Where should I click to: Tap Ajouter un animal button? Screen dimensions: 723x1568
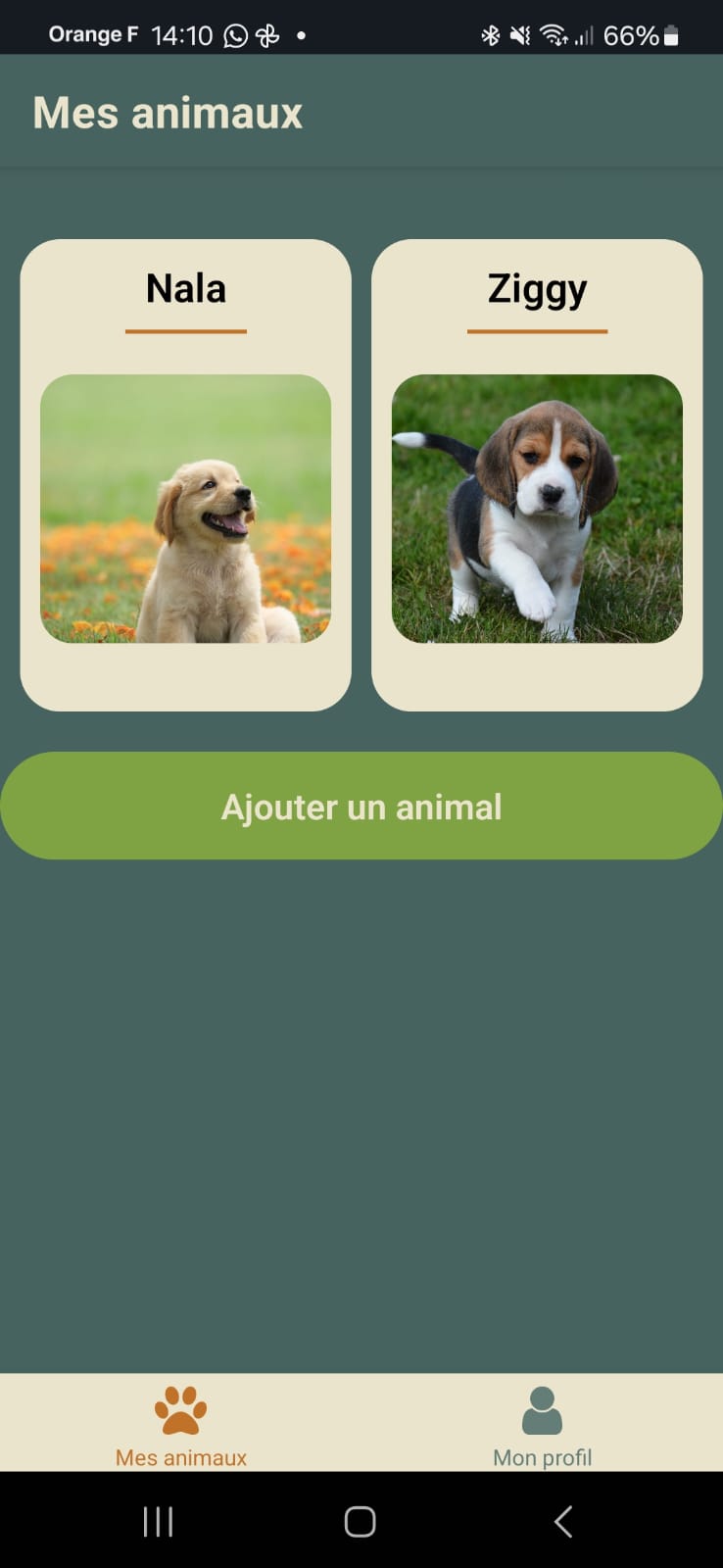coord(361,806)
